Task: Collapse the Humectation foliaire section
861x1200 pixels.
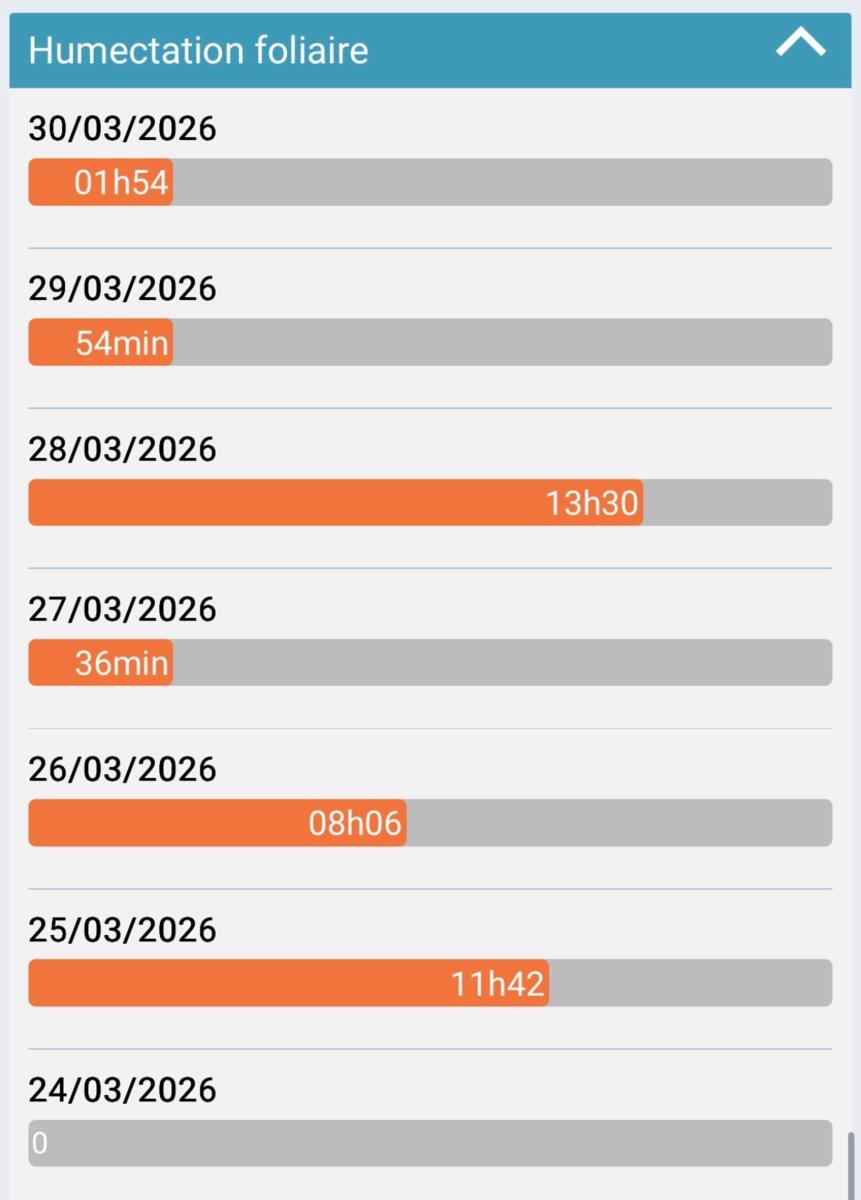Action: 800,43
